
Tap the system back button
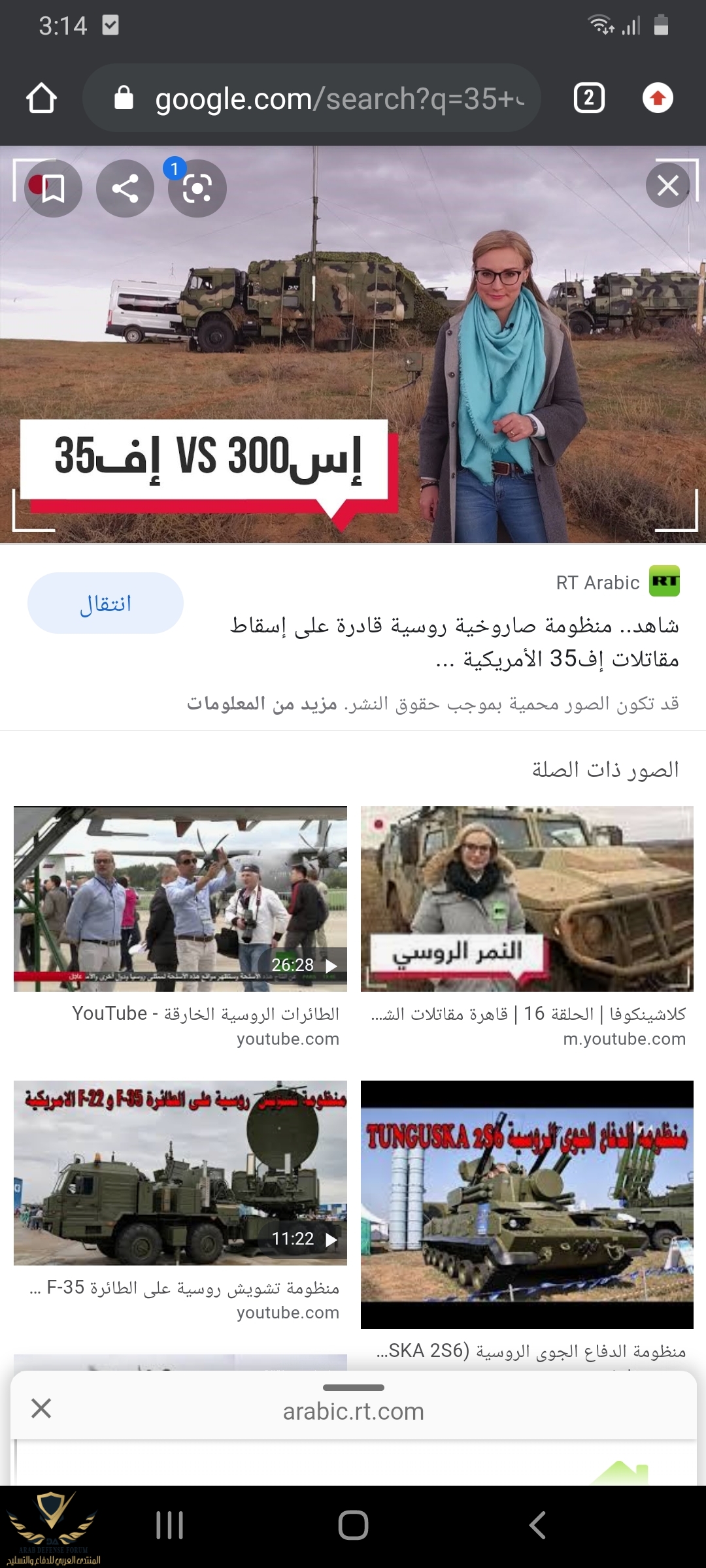(x=537, y=1526)
